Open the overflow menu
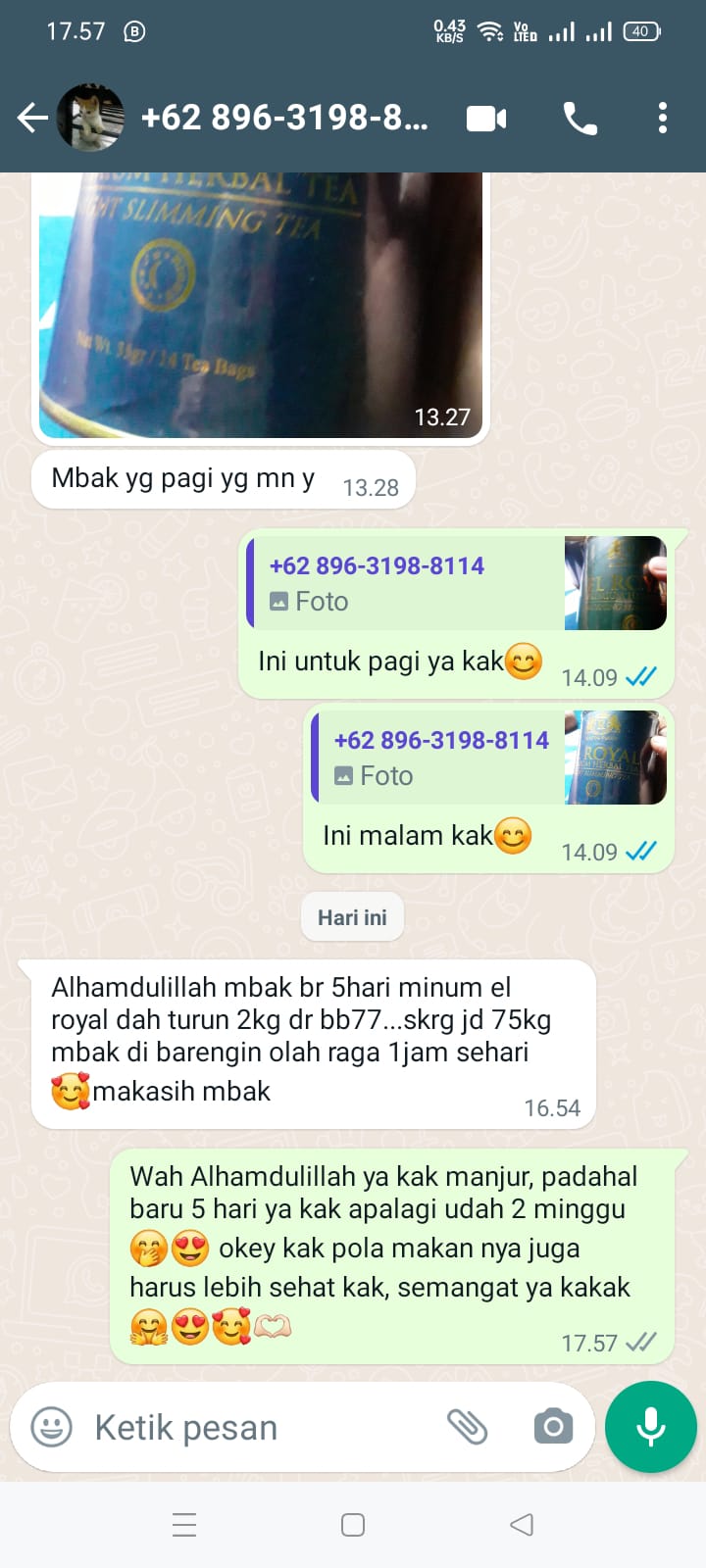 (x=663, y=119)
